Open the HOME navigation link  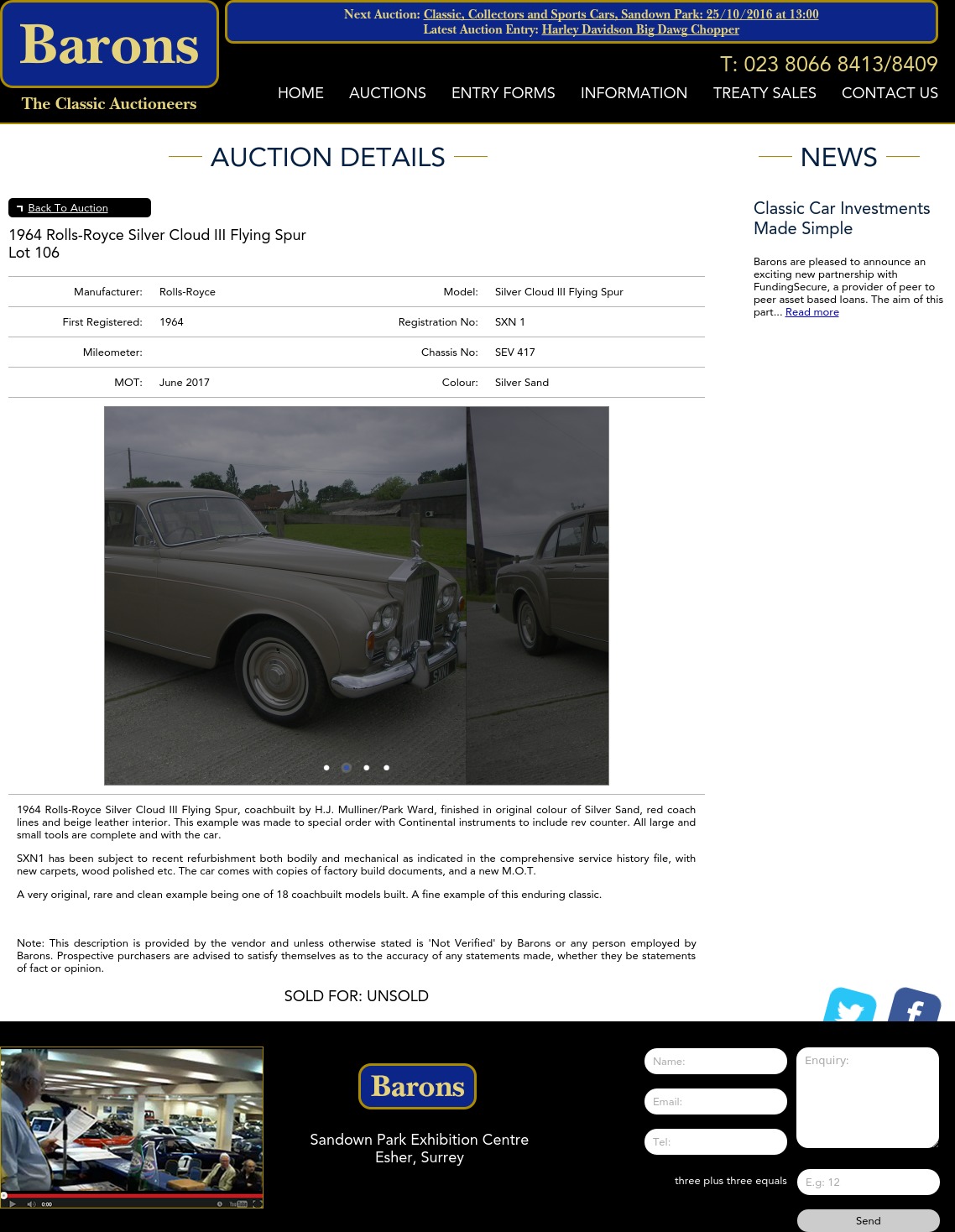pyautogui.click(x=300, y=93)
